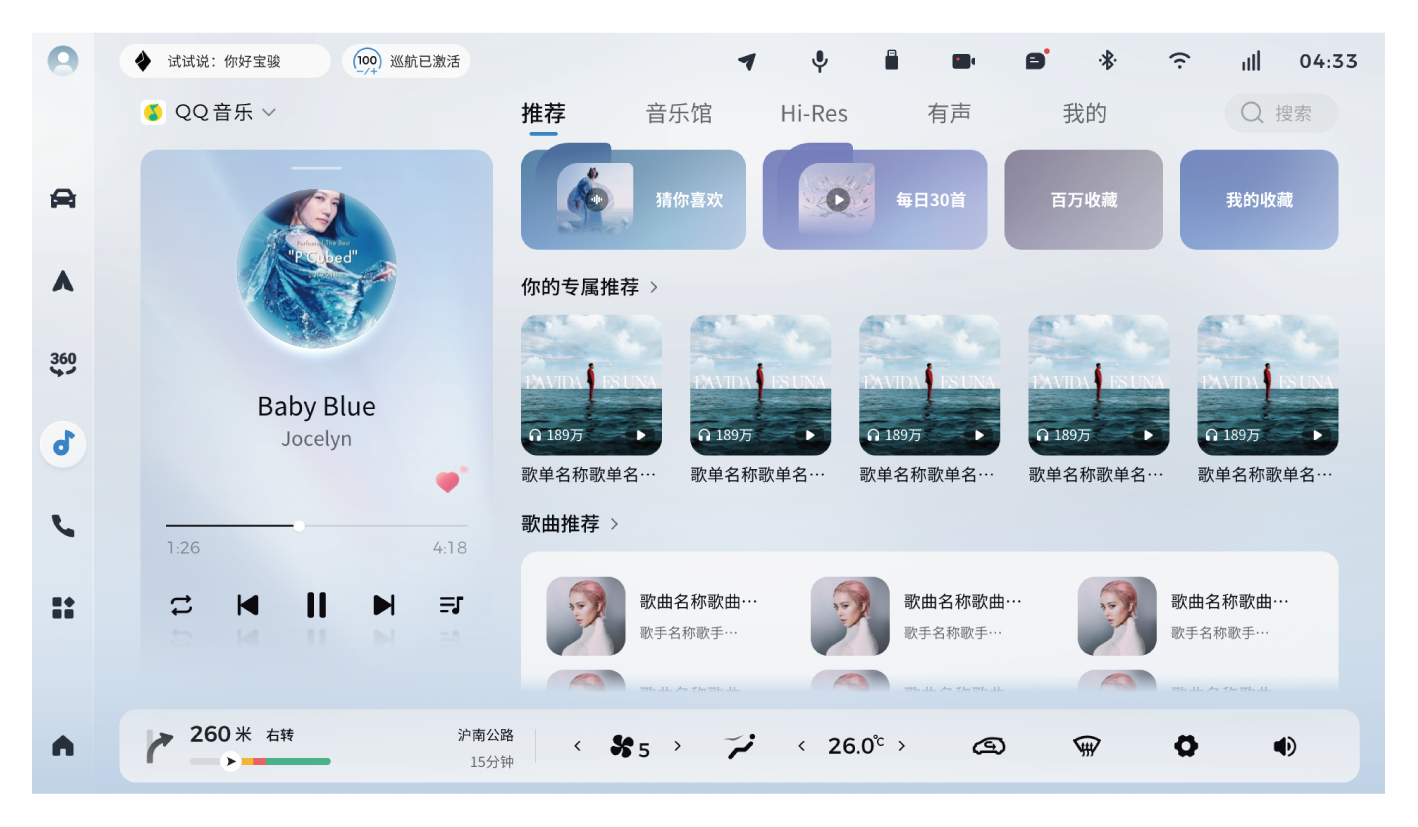
Task: Open the 搜索 search box
Action: [x=1281, y=114]
